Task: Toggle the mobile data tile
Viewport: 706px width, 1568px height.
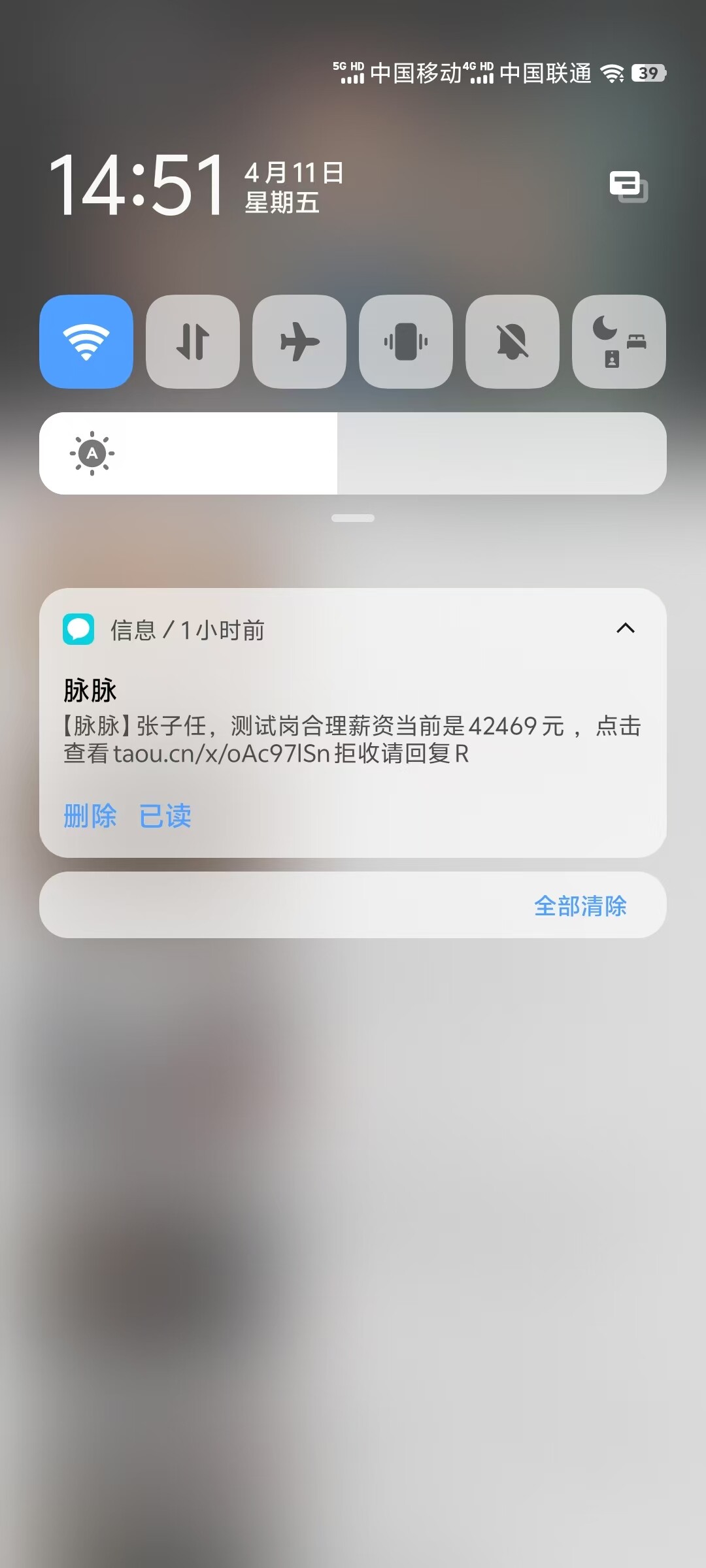Action: [x=193, y=342]
